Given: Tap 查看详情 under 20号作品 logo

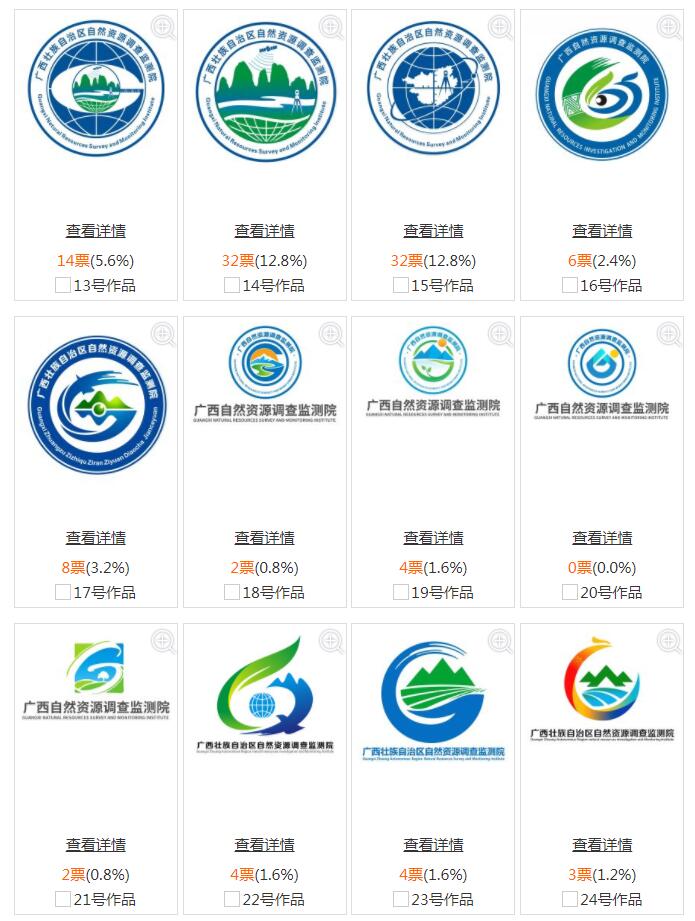Looking at the screenshot, I should [x=602, y=538].
